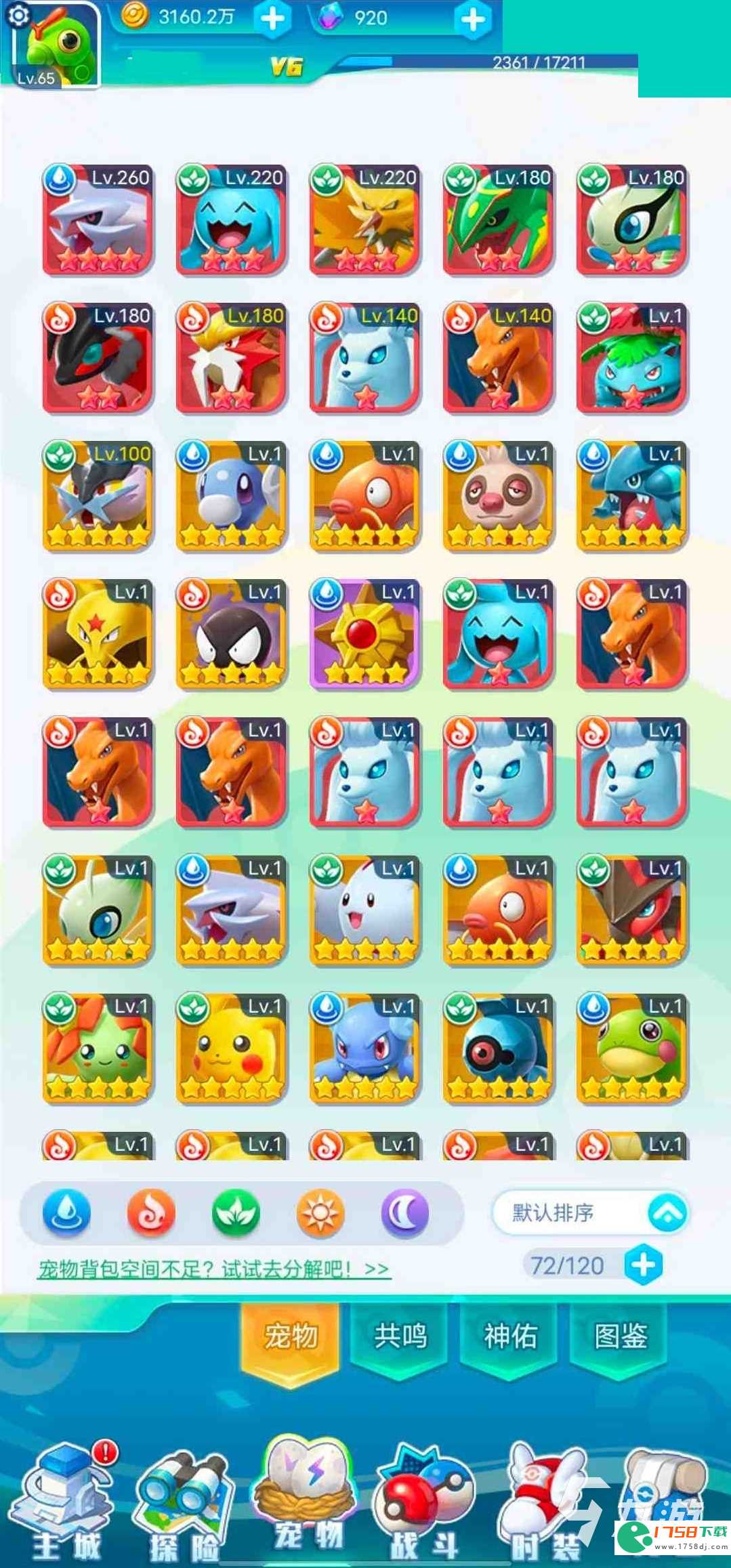Filter pets by sun (light) type
This screenshot has width=731, height=1568.
pyautogui.click(x=320, y=1212)
